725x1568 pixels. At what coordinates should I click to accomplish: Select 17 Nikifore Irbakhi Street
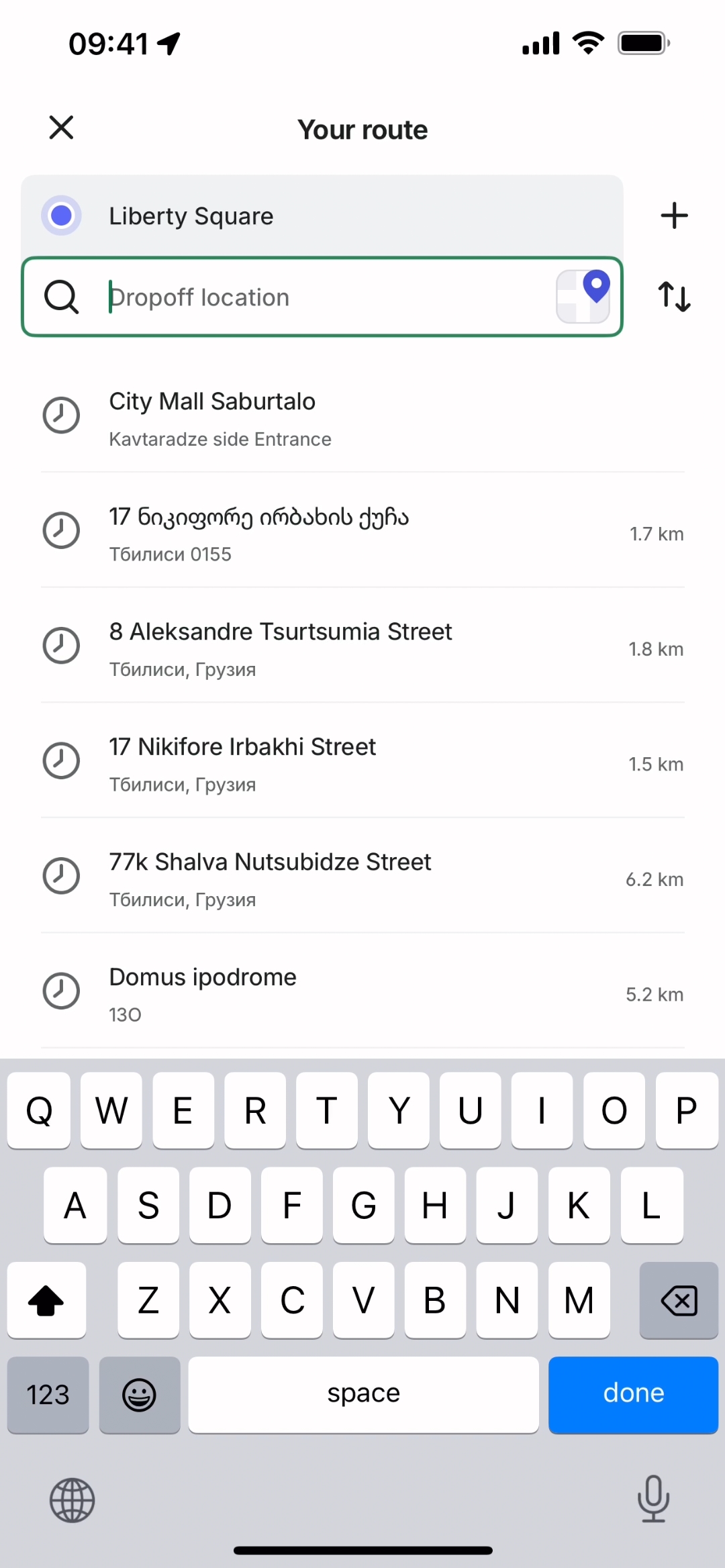coord(362,764)
